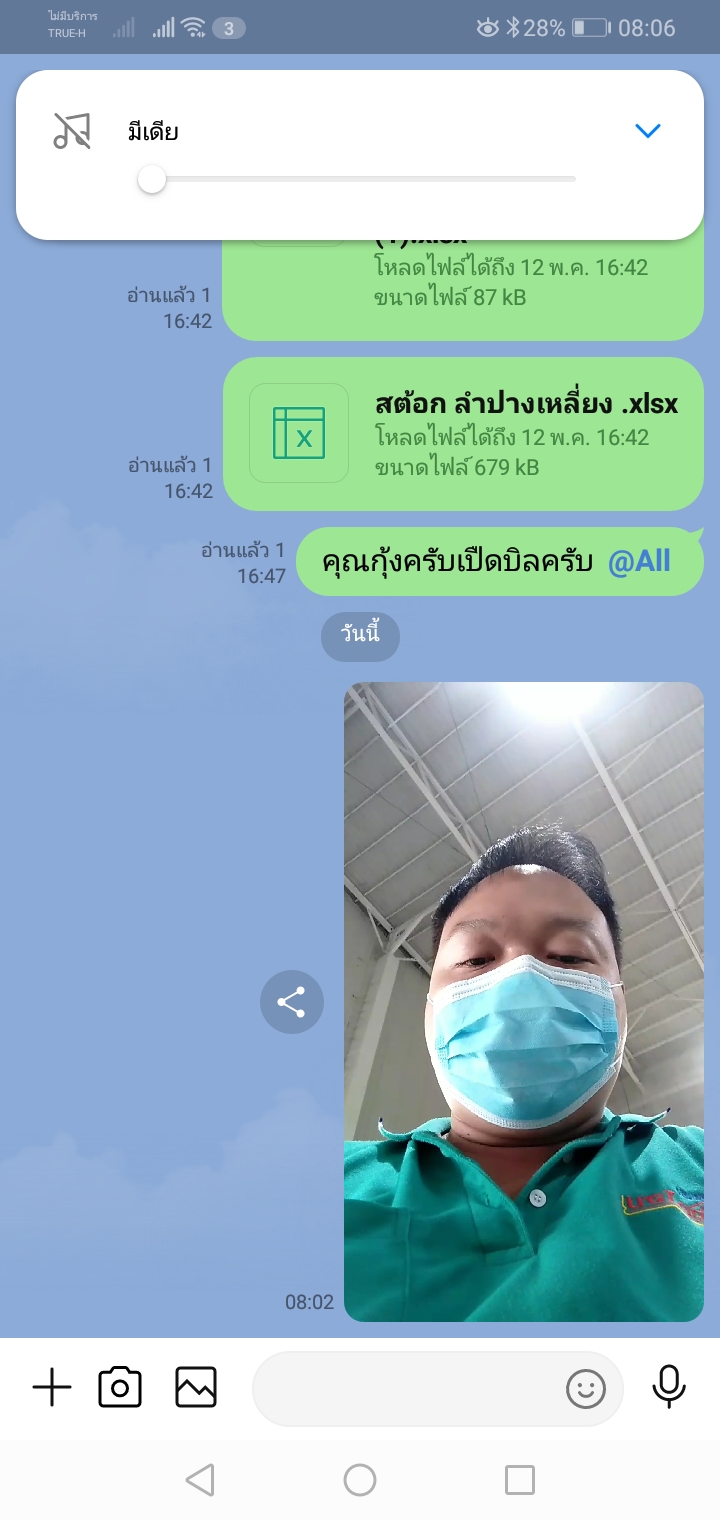
Task: Open the photo sent at 08:02
Action: [x=523, y=1001]
